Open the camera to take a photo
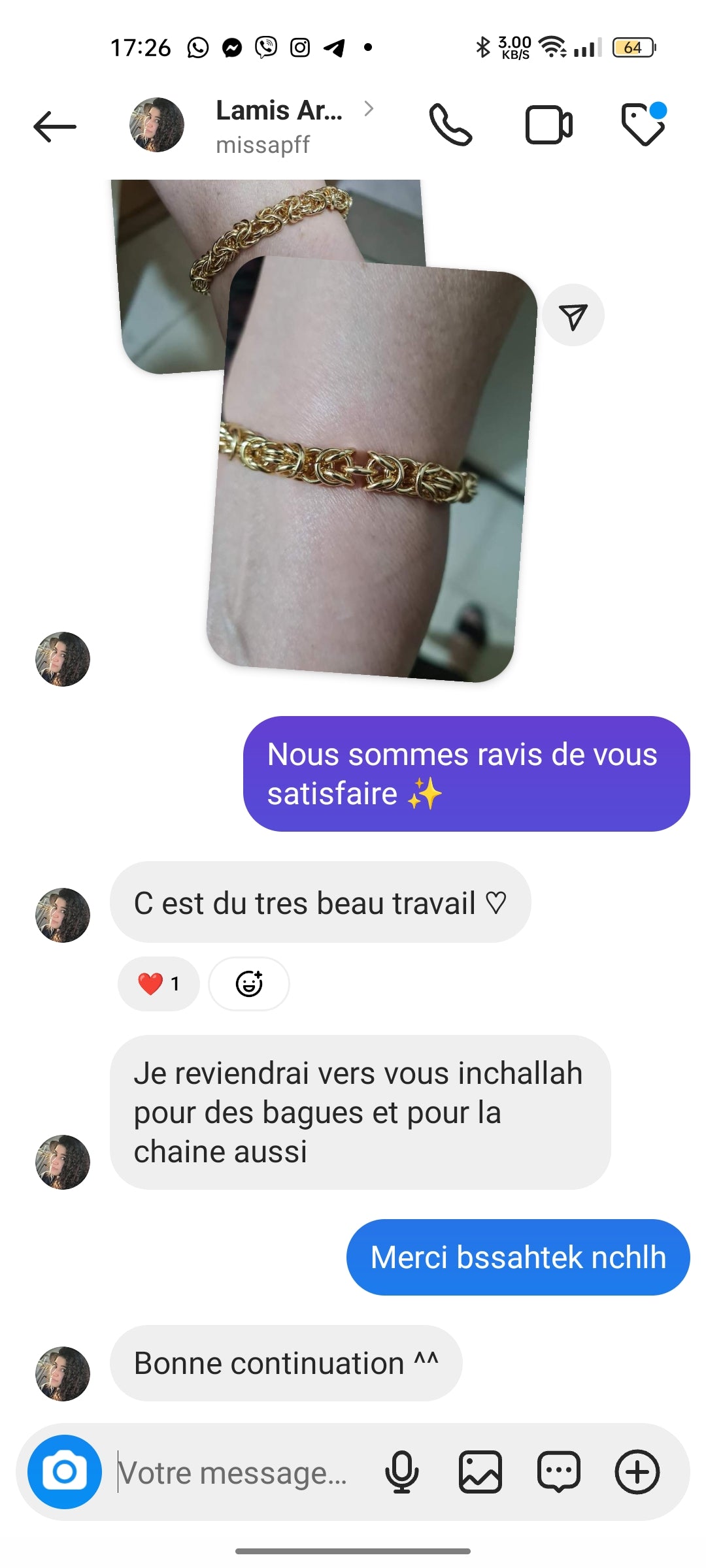The width and height of the screenshot is (706, 1568). point(65,1472)
